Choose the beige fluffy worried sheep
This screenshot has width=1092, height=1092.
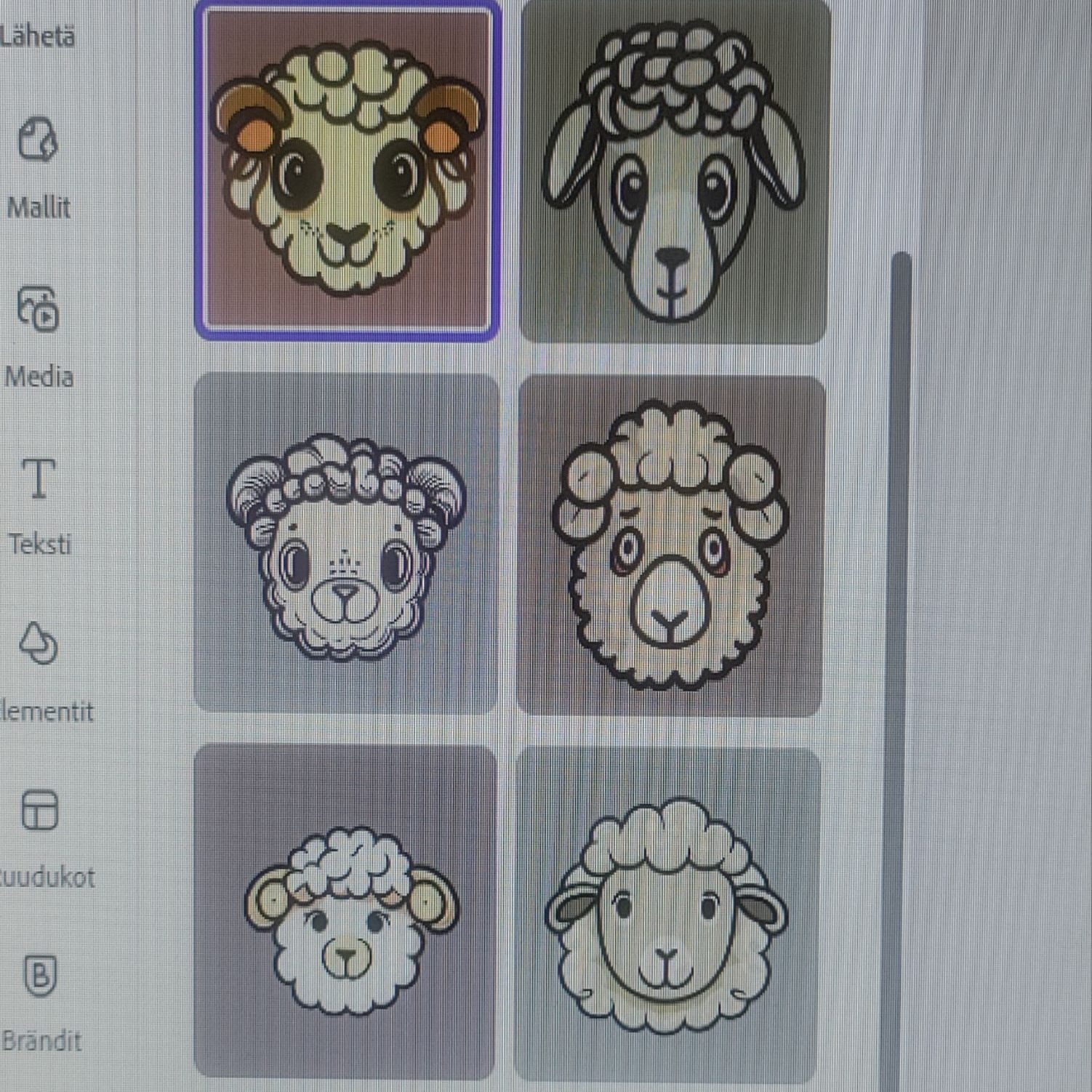click(670, 545)
